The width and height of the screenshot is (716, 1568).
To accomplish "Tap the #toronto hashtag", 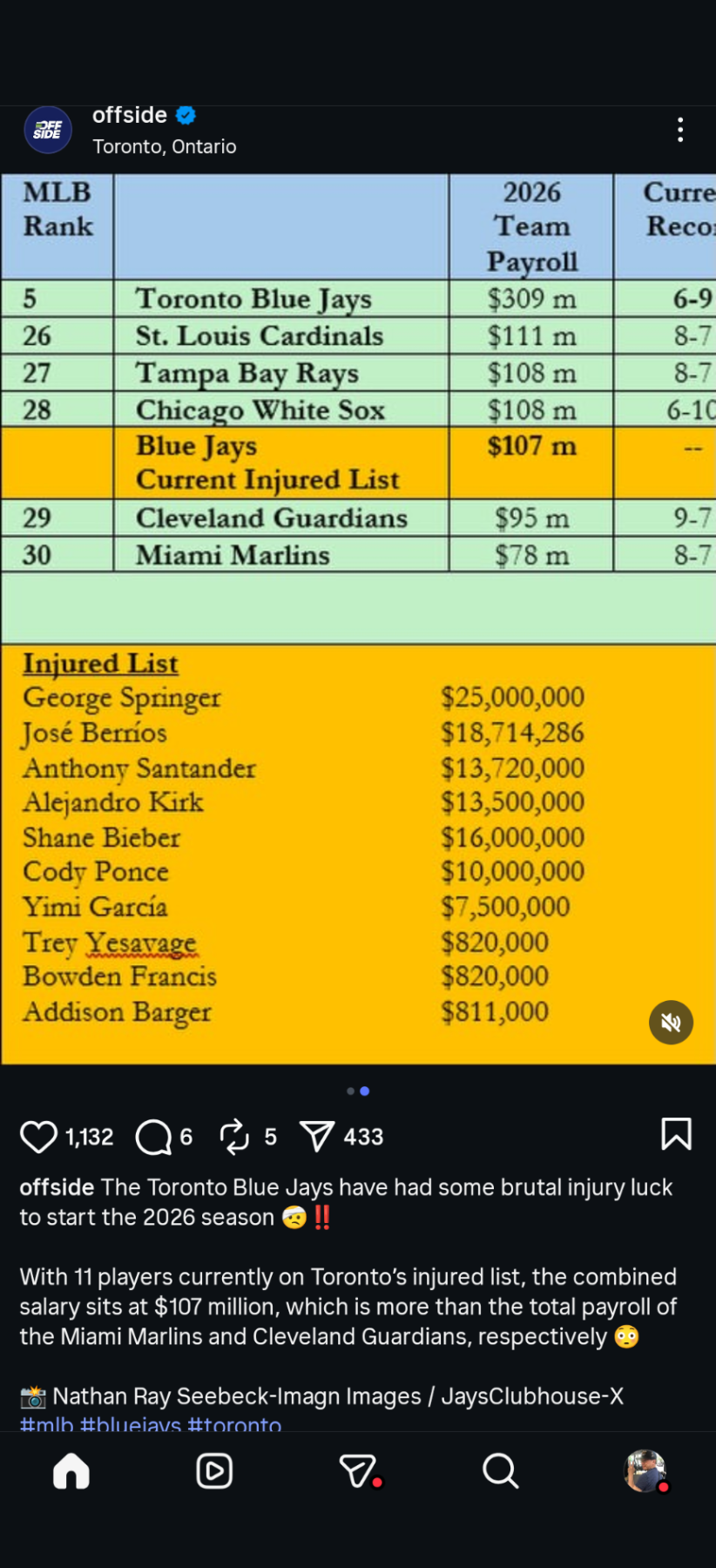I will [234, 1425].
